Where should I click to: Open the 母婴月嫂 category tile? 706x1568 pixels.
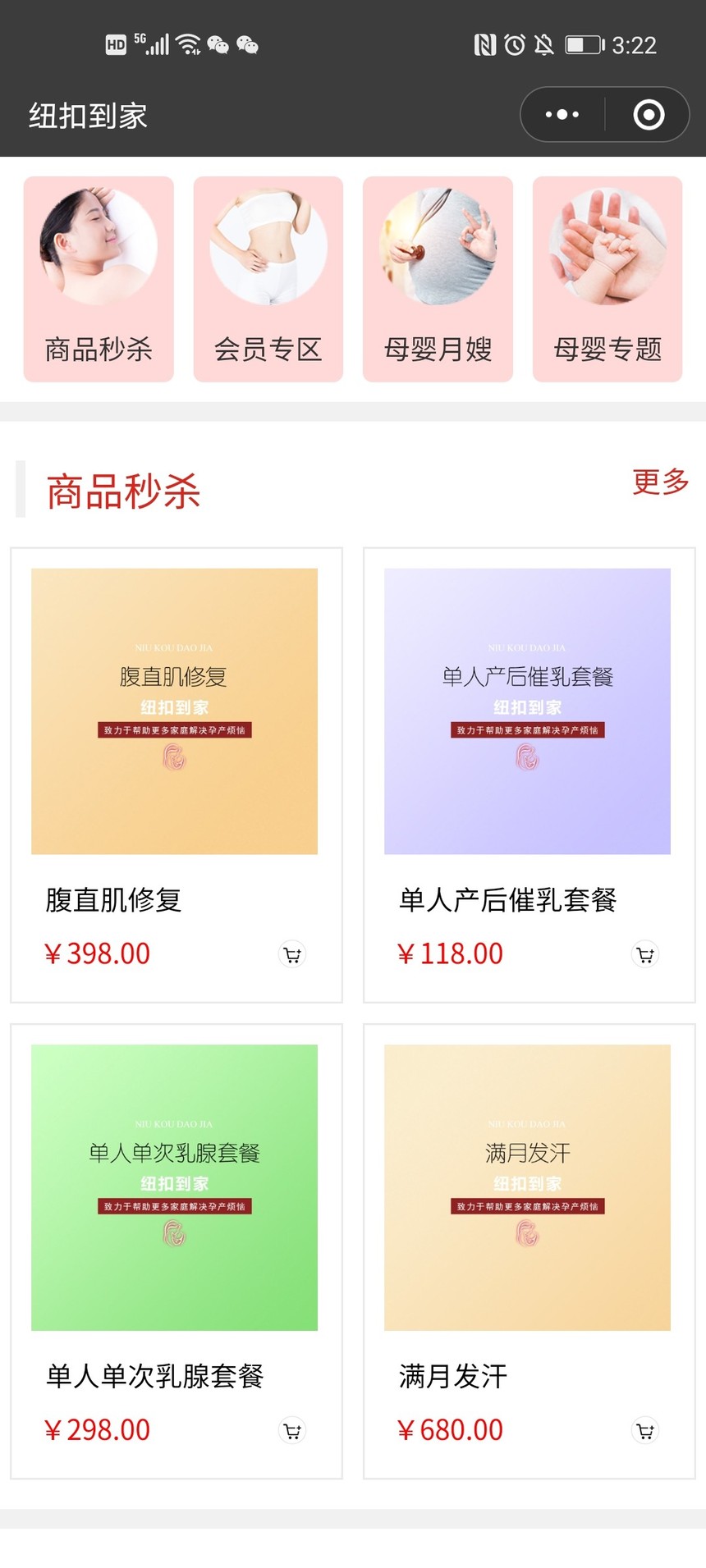[x=438, y=279]
